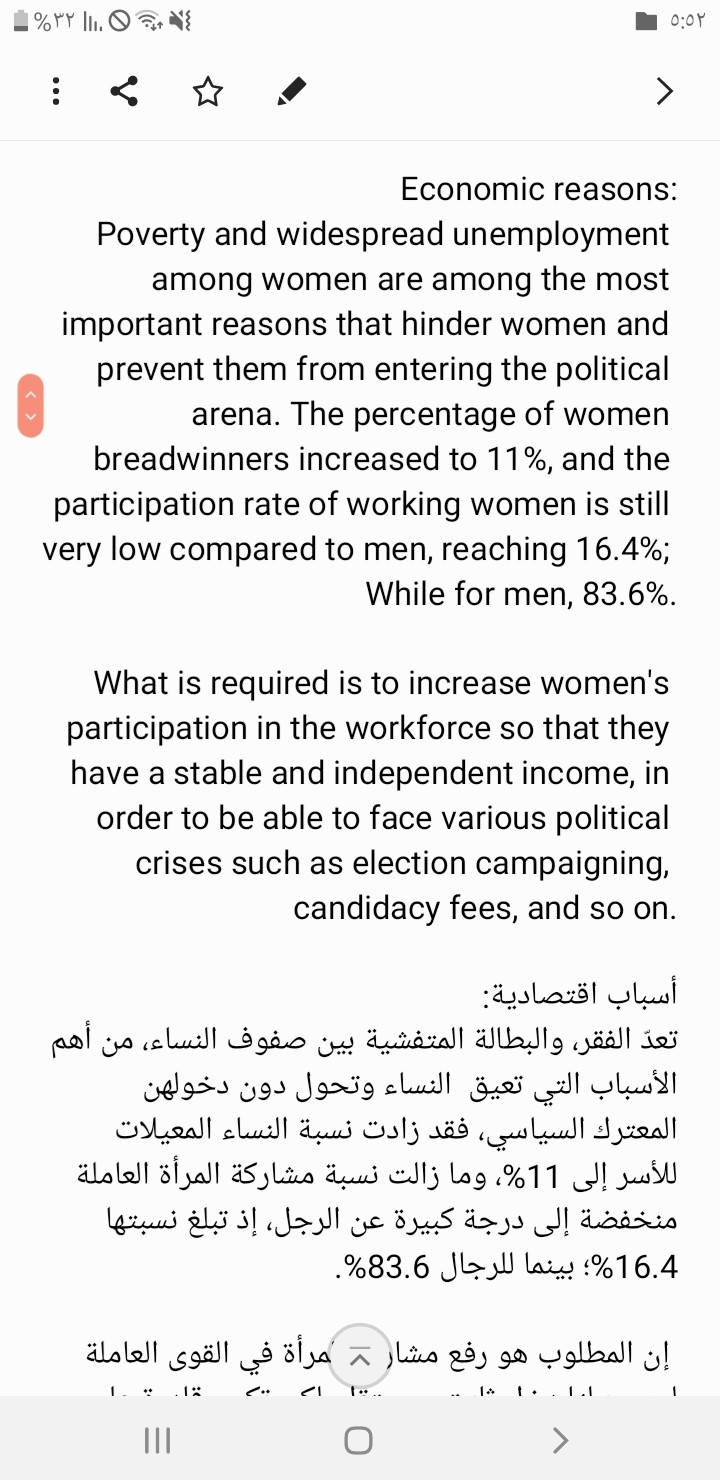Open recent apps from the navigation bar
The image size is (720, 1480).
[x=158, y=1440]
